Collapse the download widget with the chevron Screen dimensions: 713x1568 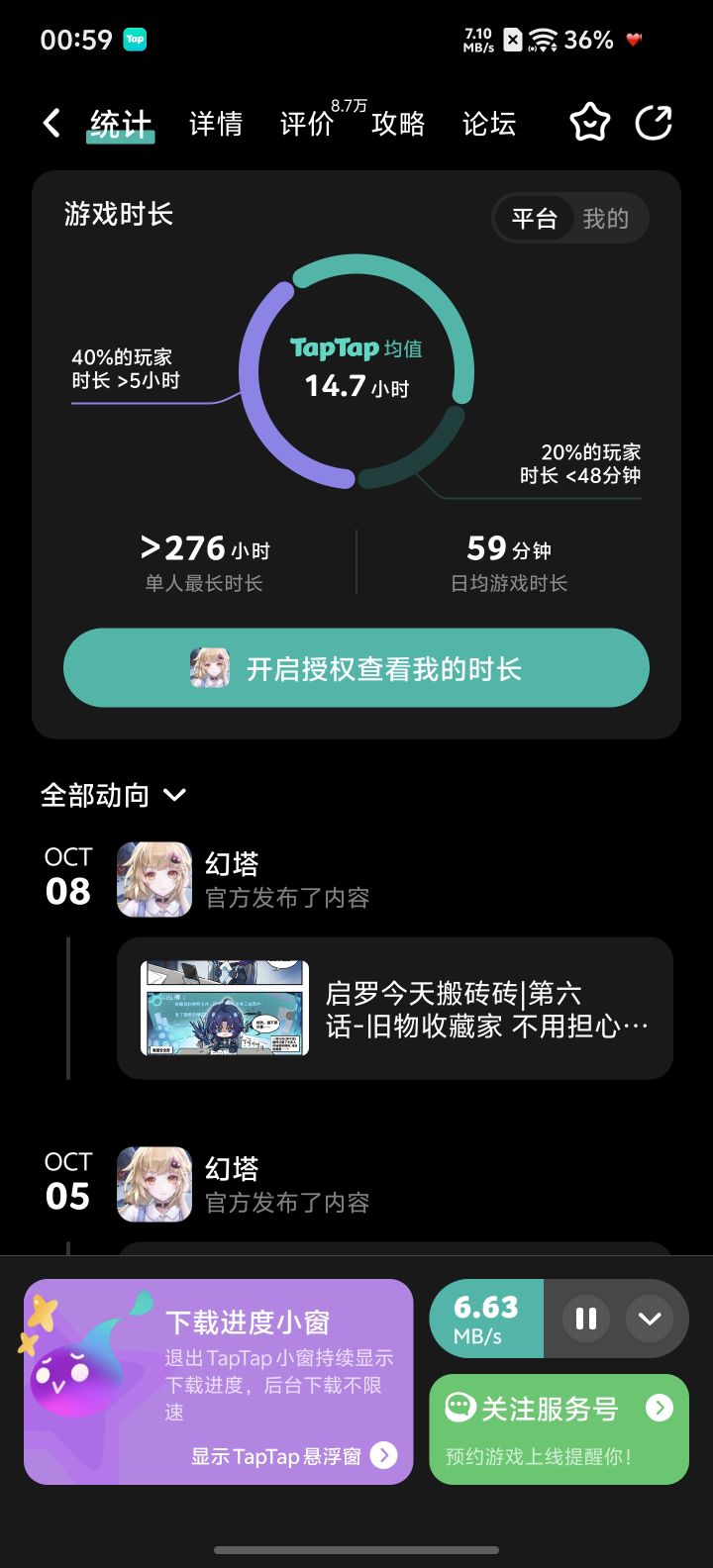[651, 1319]
